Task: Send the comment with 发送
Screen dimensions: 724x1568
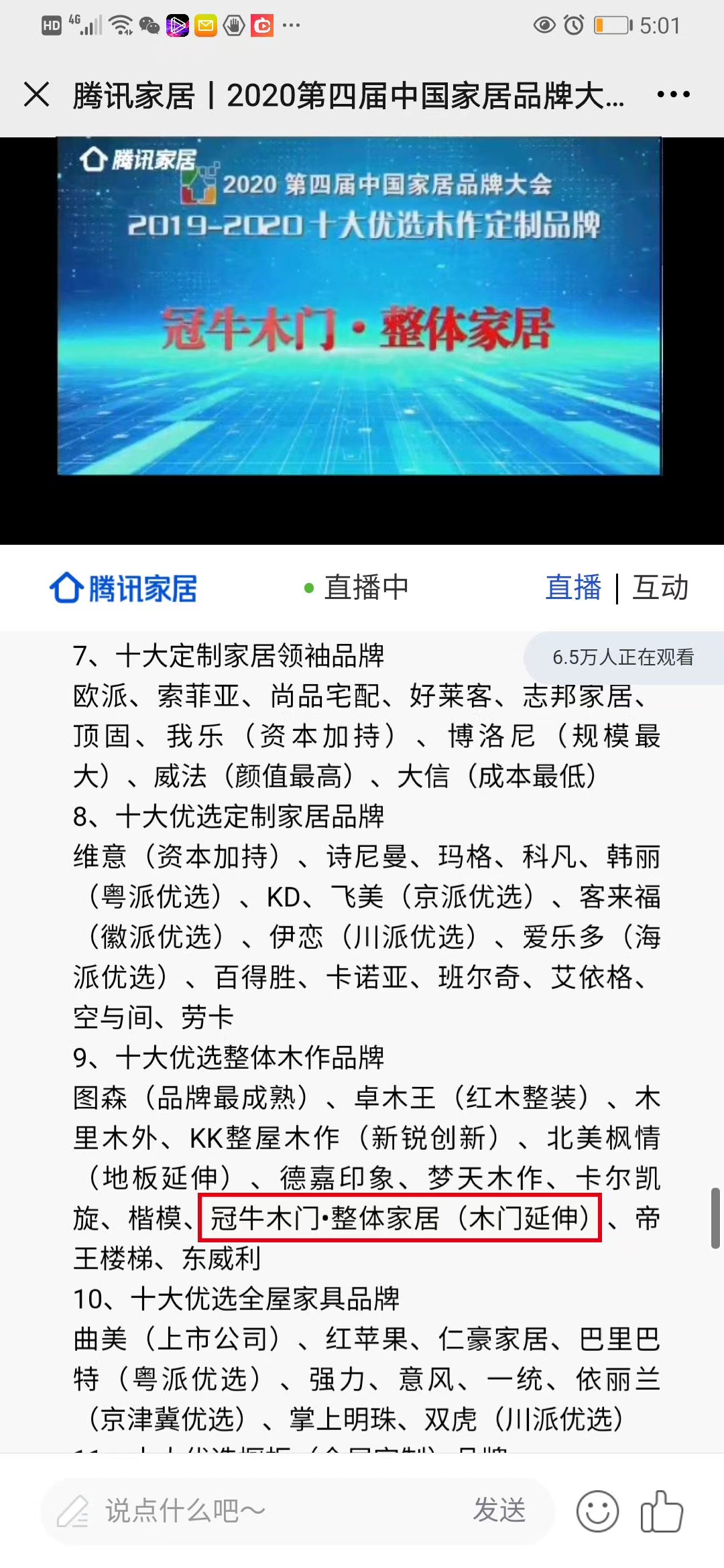Action: pyautogui.click(x=499, y=1510)
